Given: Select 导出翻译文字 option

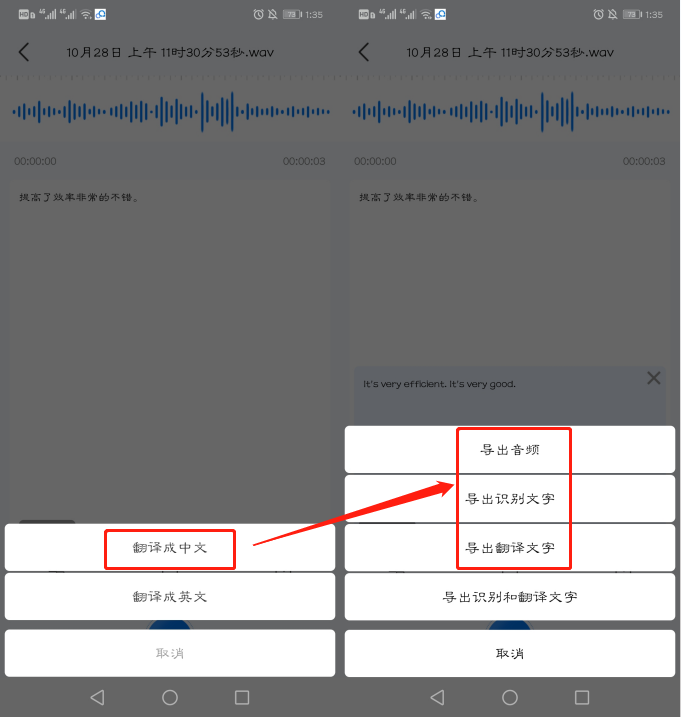Looking at the screenshot, I should [x=509, y=547].
